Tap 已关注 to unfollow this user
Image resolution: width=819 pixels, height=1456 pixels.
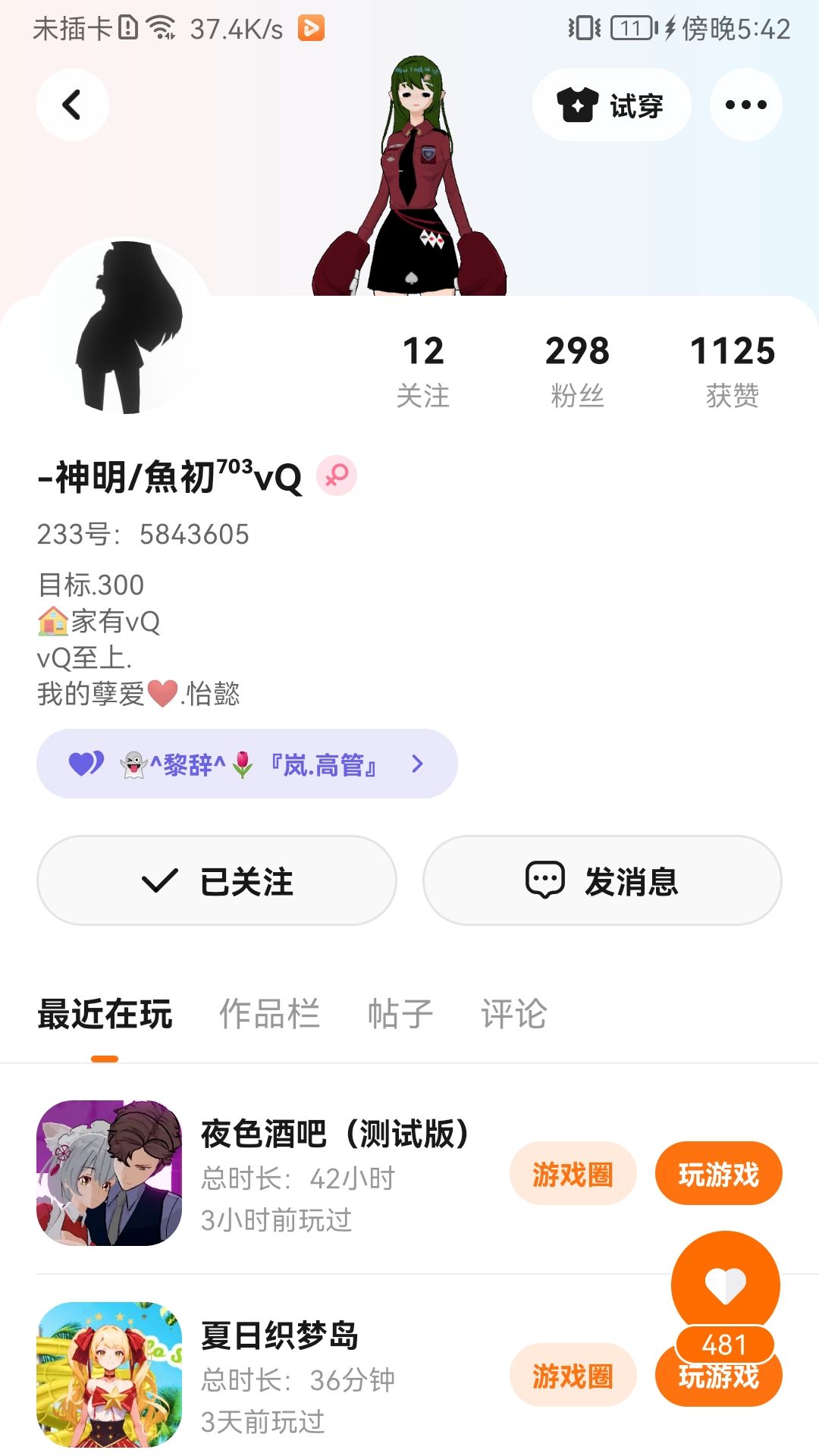[x=217, y=880]
